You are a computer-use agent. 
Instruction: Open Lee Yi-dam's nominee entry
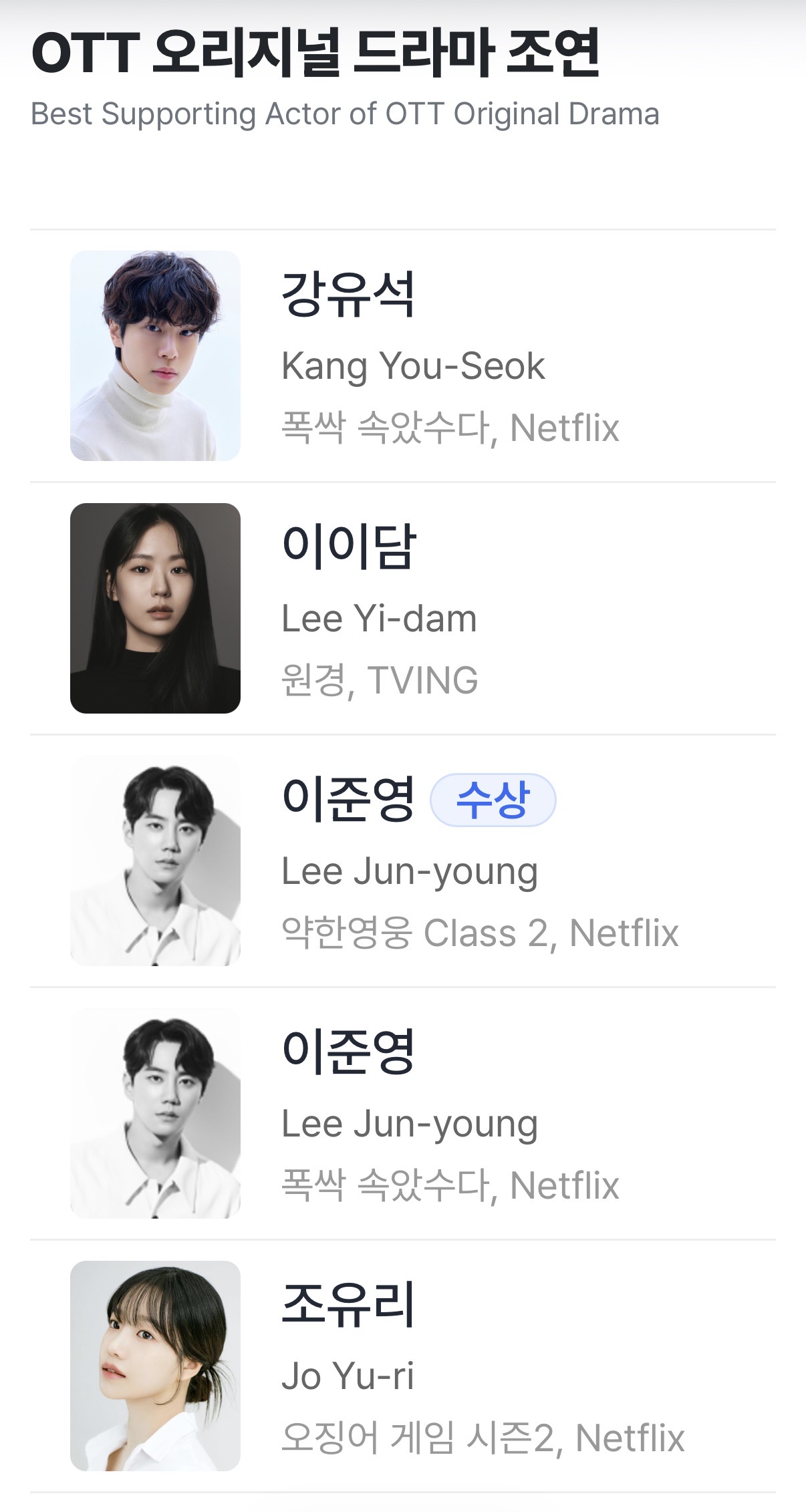pos(401,609)
